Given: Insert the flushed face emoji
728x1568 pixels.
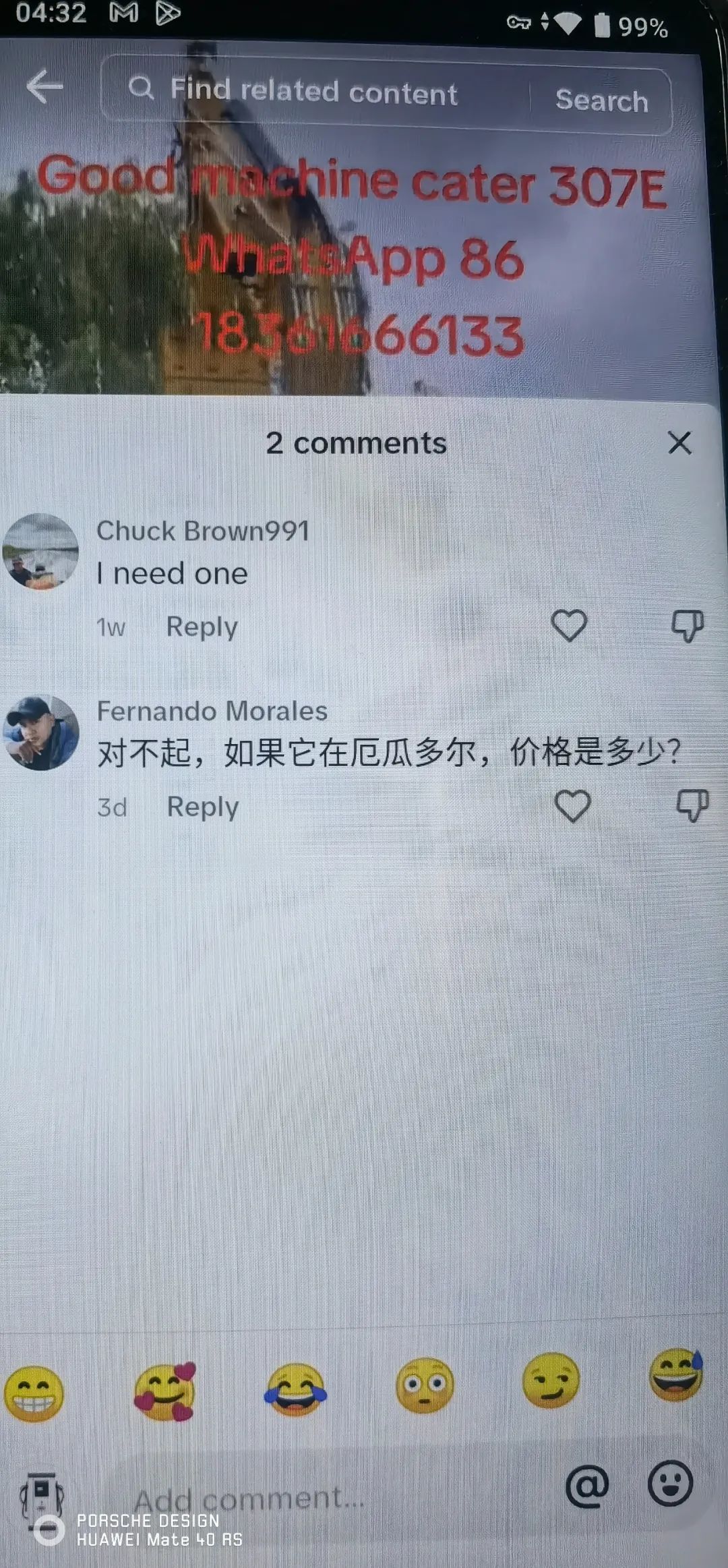Looking at the screenshot, I should [425, 1385].
